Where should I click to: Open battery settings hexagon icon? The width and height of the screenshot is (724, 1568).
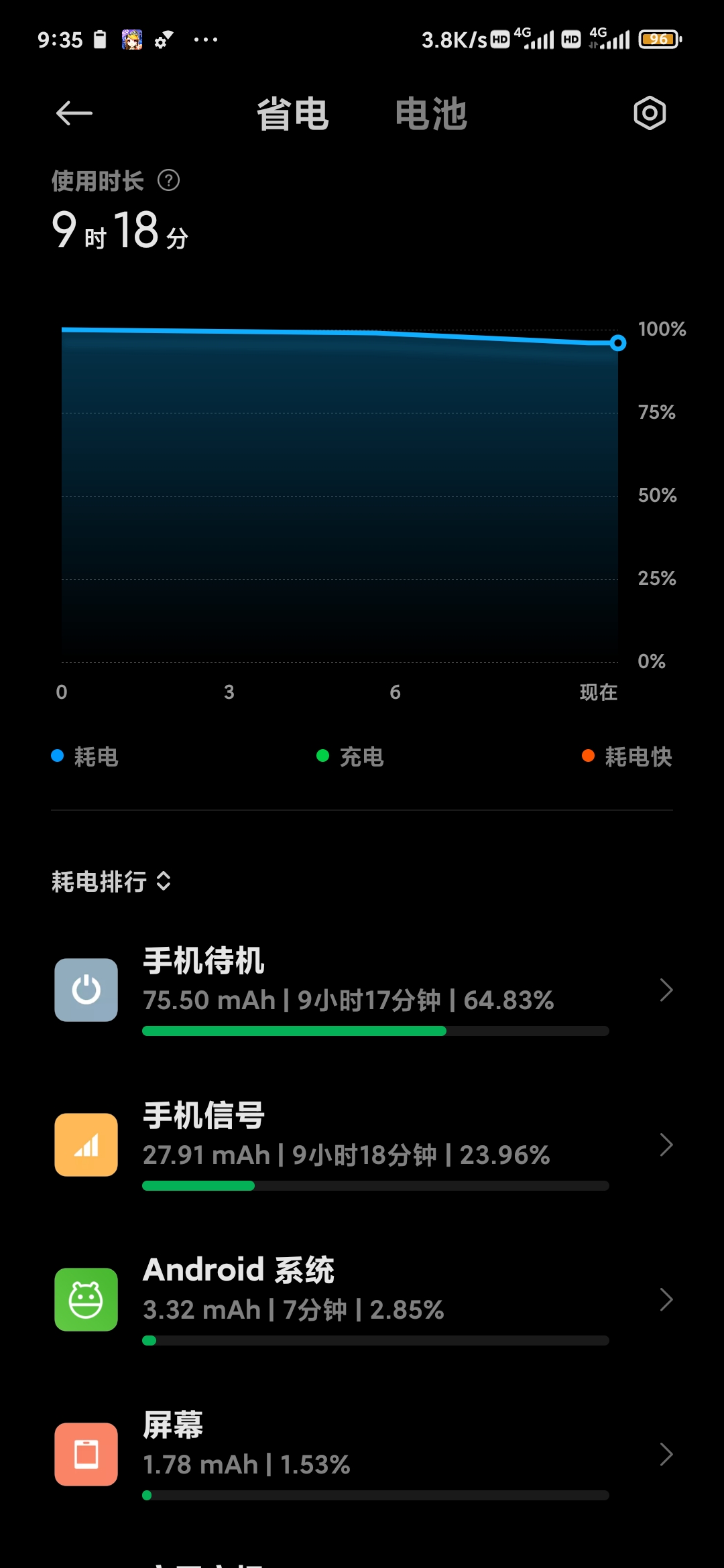tap(650, 113)
